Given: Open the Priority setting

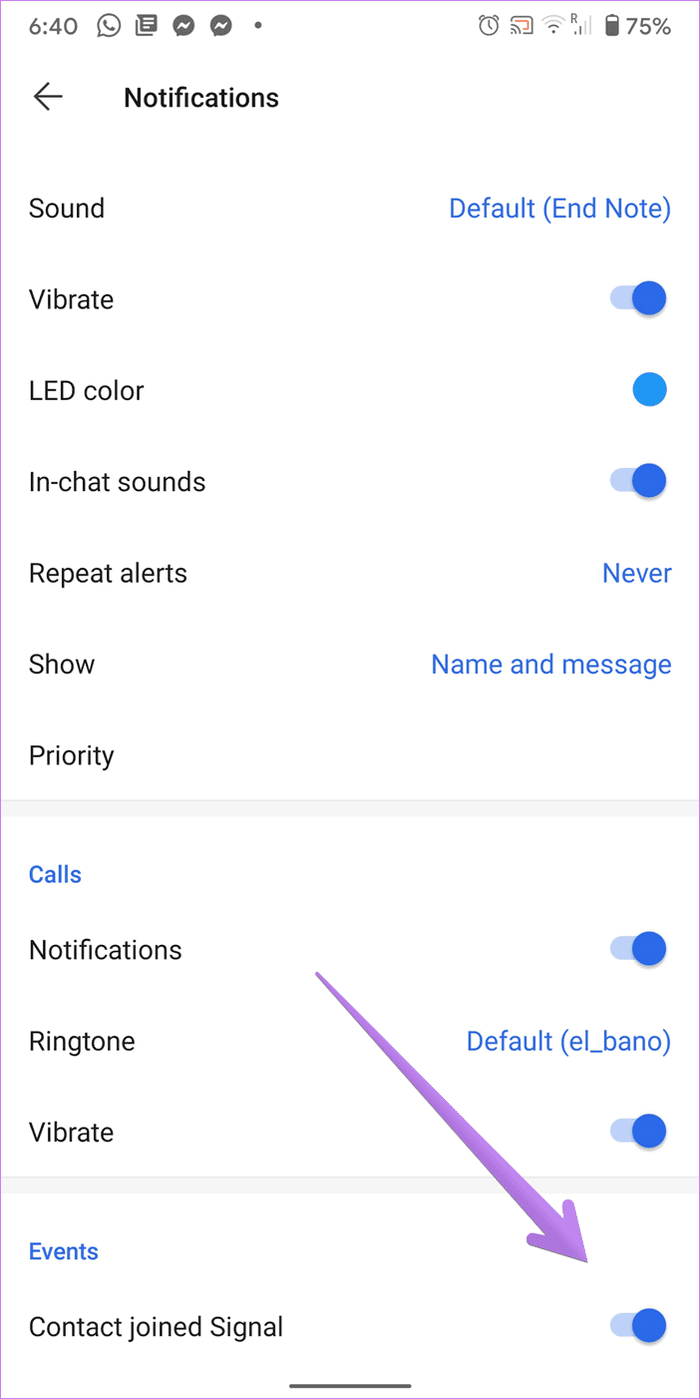Looking at the screenshot, I should [x=350, y=755].
